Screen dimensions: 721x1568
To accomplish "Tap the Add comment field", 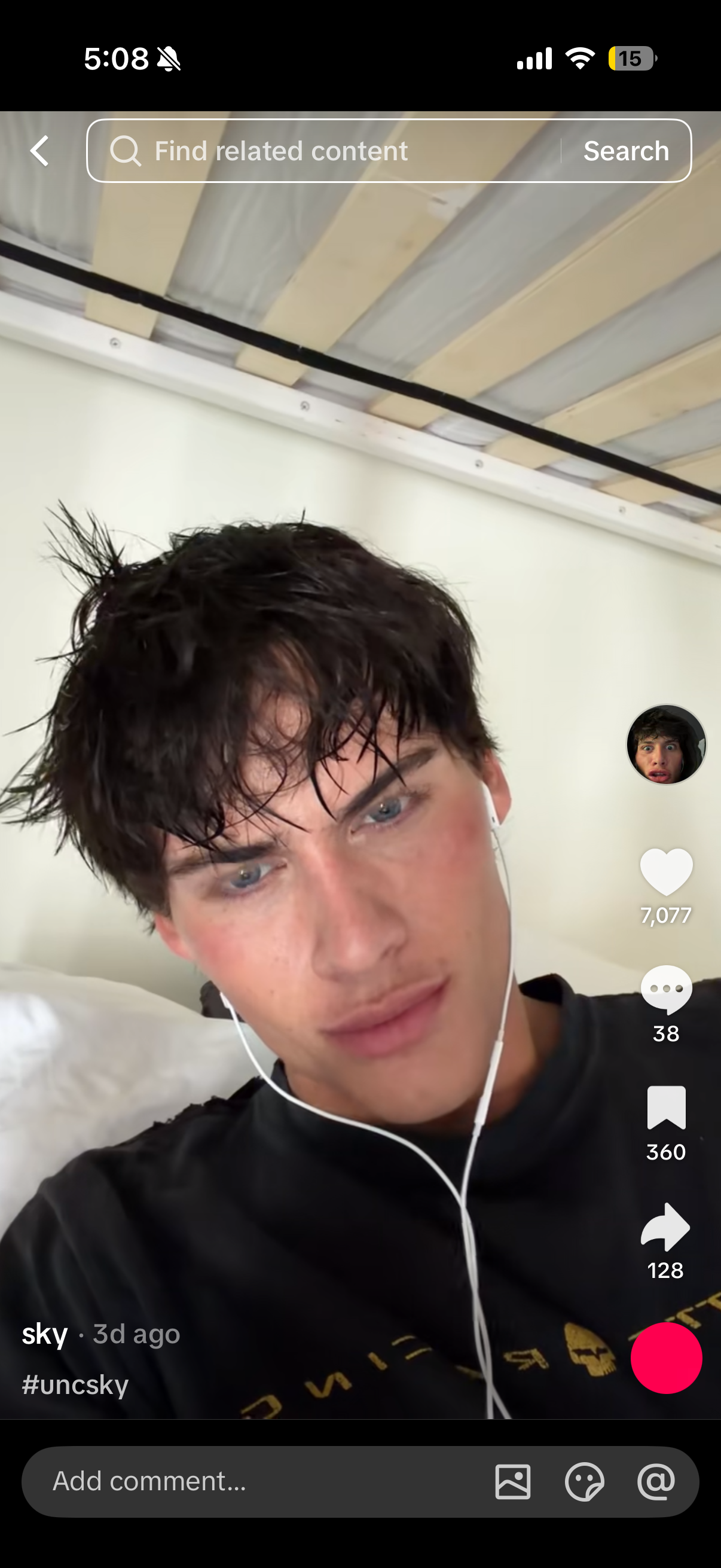I will (255, 1481).
